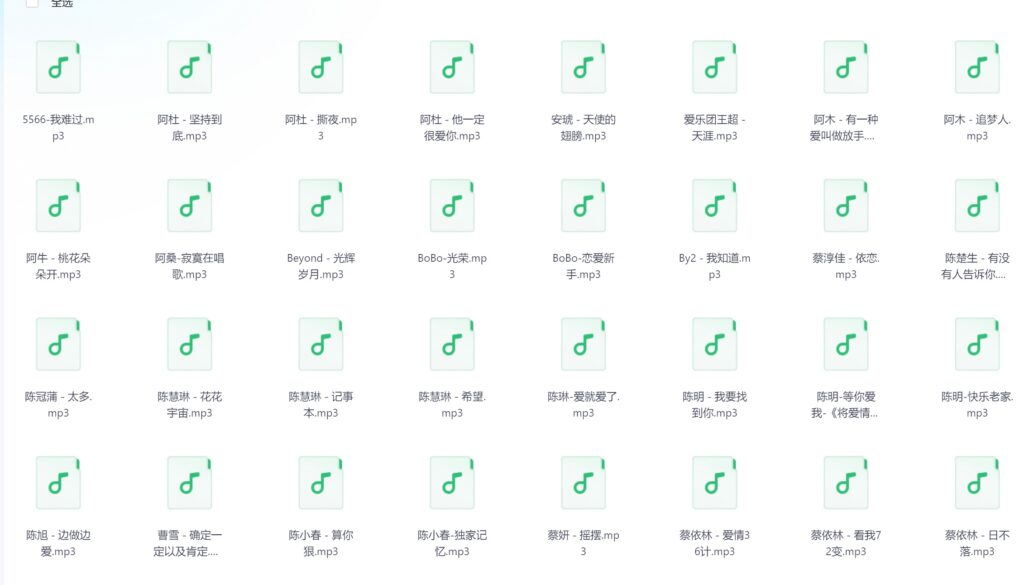Play 蔡依林 - 日不落.mp3
Image resolution: width=1024 pixels, height=585 pixels.
977,483
